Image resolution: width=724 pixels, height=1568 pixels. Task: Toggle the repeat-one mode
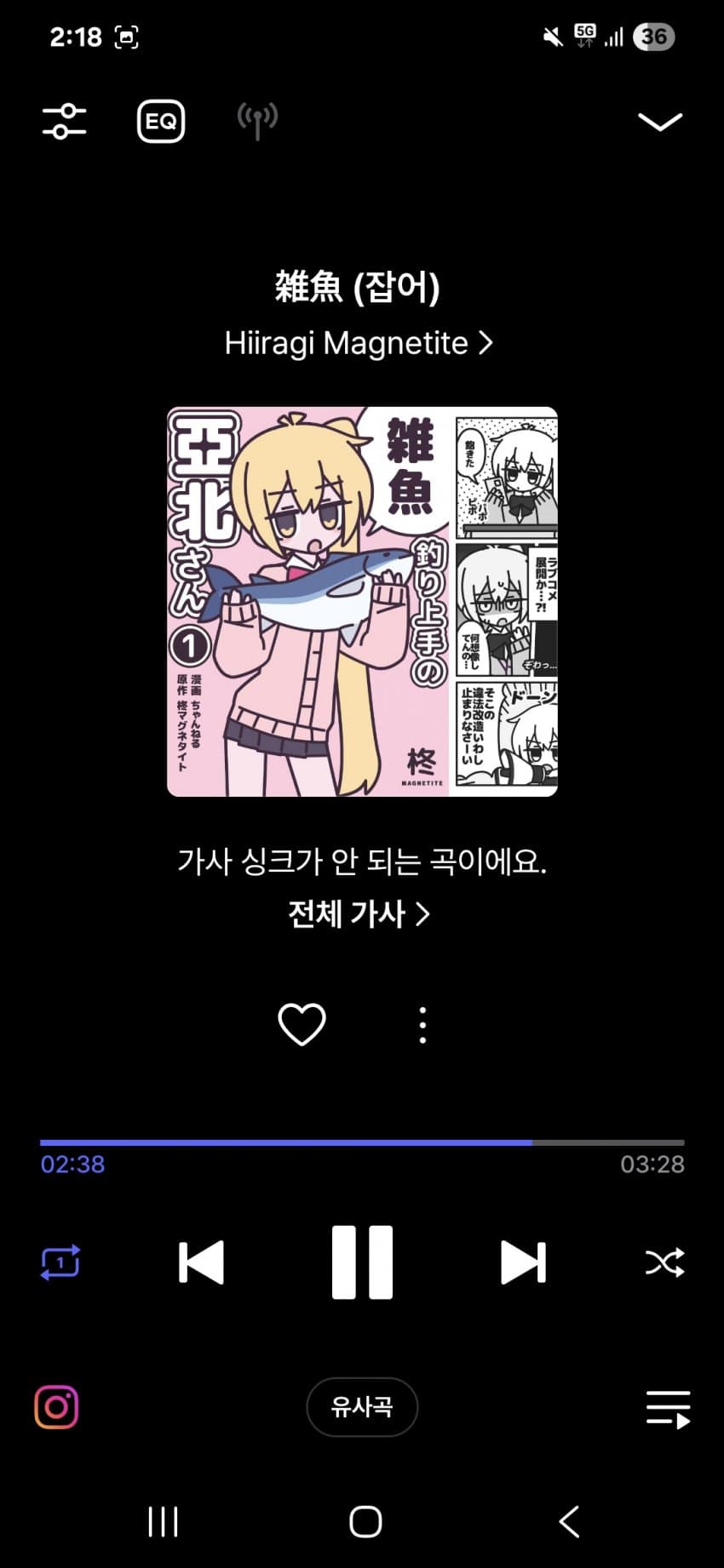(x=60, y=1262)
